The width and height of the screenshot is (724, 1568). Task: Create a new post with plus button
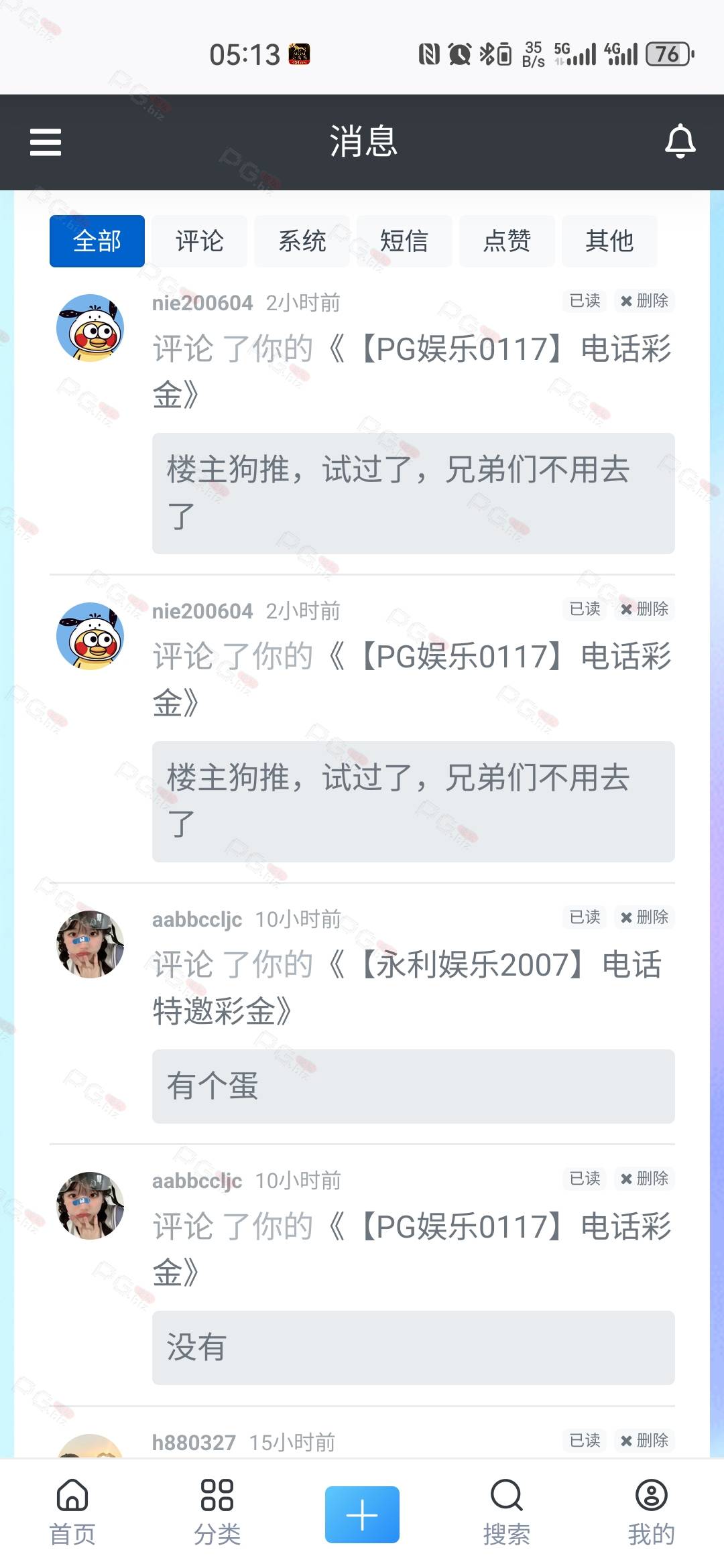362,1514
